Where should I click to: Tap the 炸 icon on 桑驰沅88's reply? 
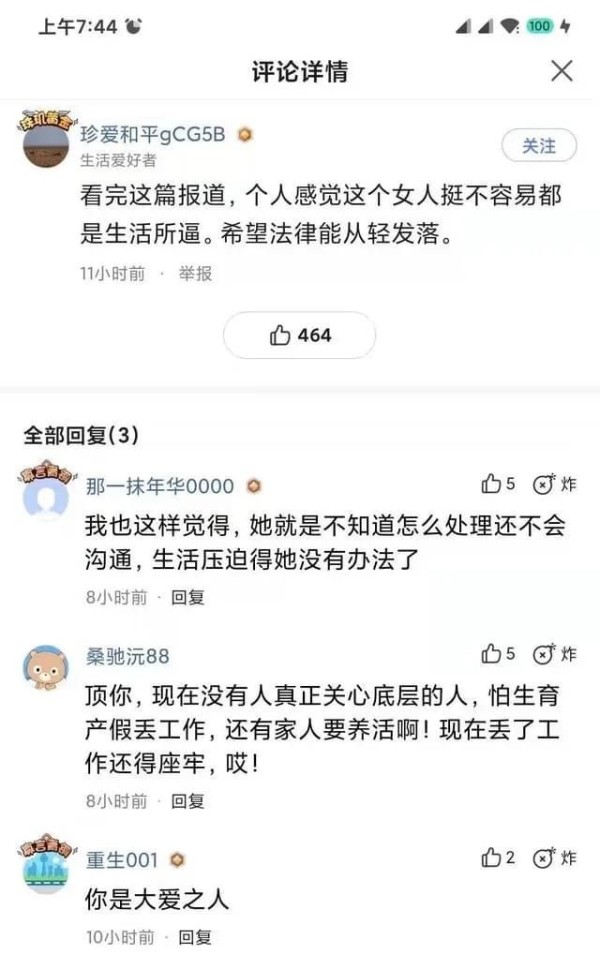555,654
